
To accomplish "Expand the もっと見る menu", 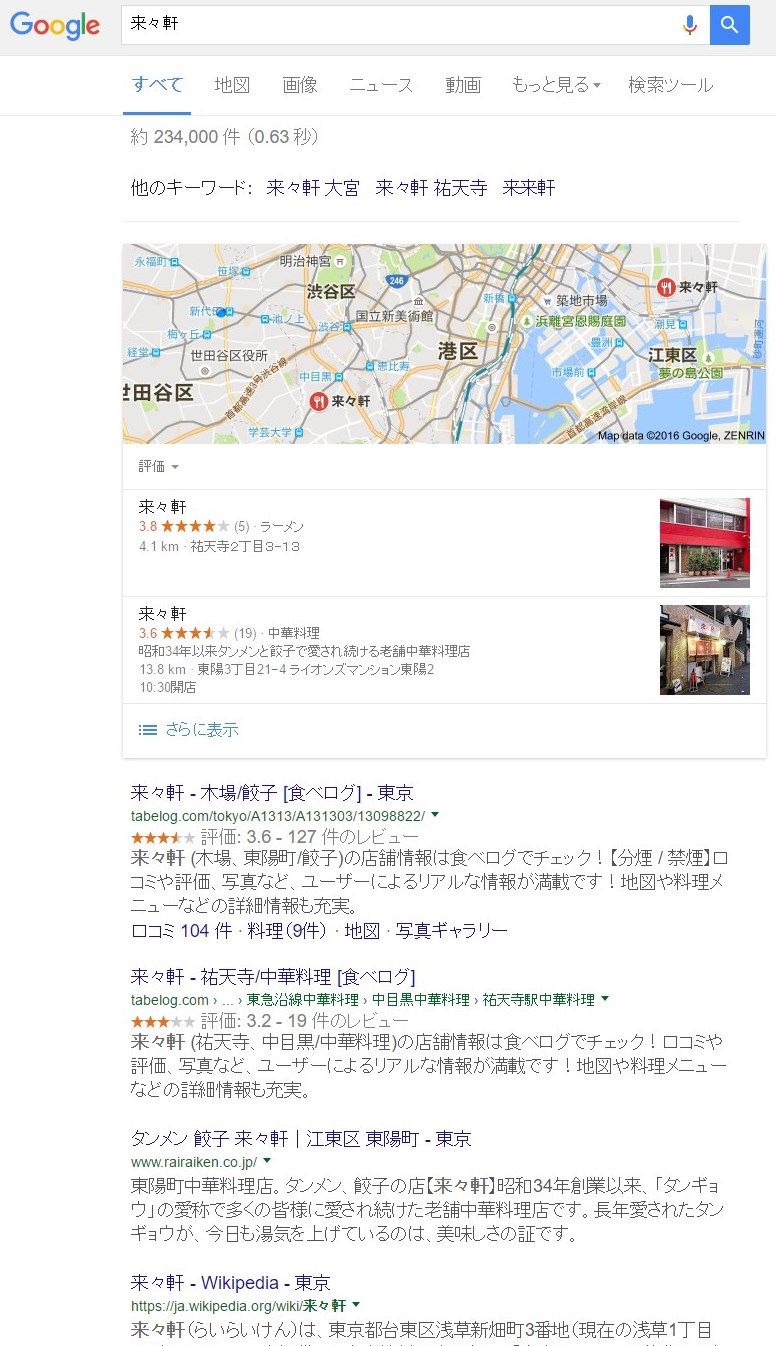I will (556, 85).
